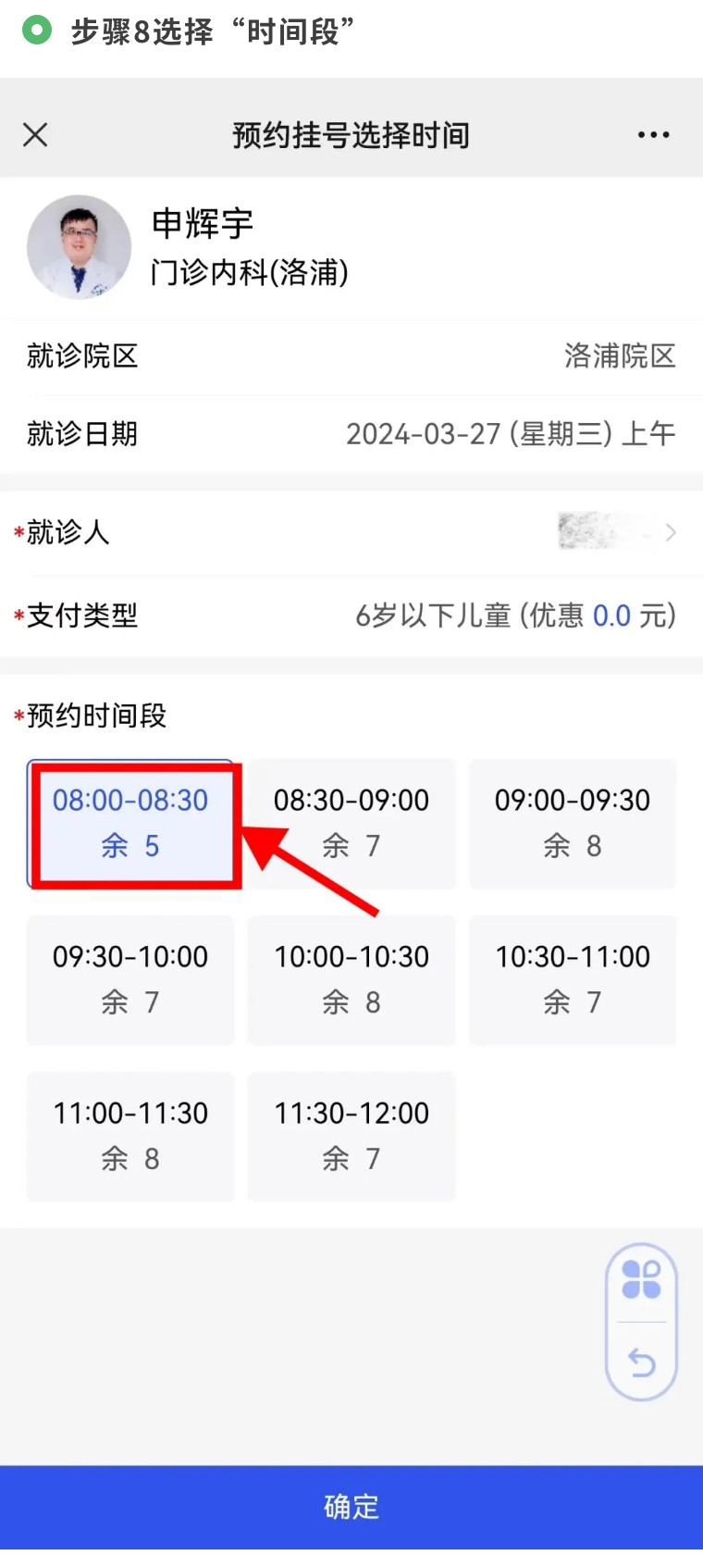The image size is (703, 1568).
Task: Tap the floating four-dot menu icon
Action: coord(641,1280)
